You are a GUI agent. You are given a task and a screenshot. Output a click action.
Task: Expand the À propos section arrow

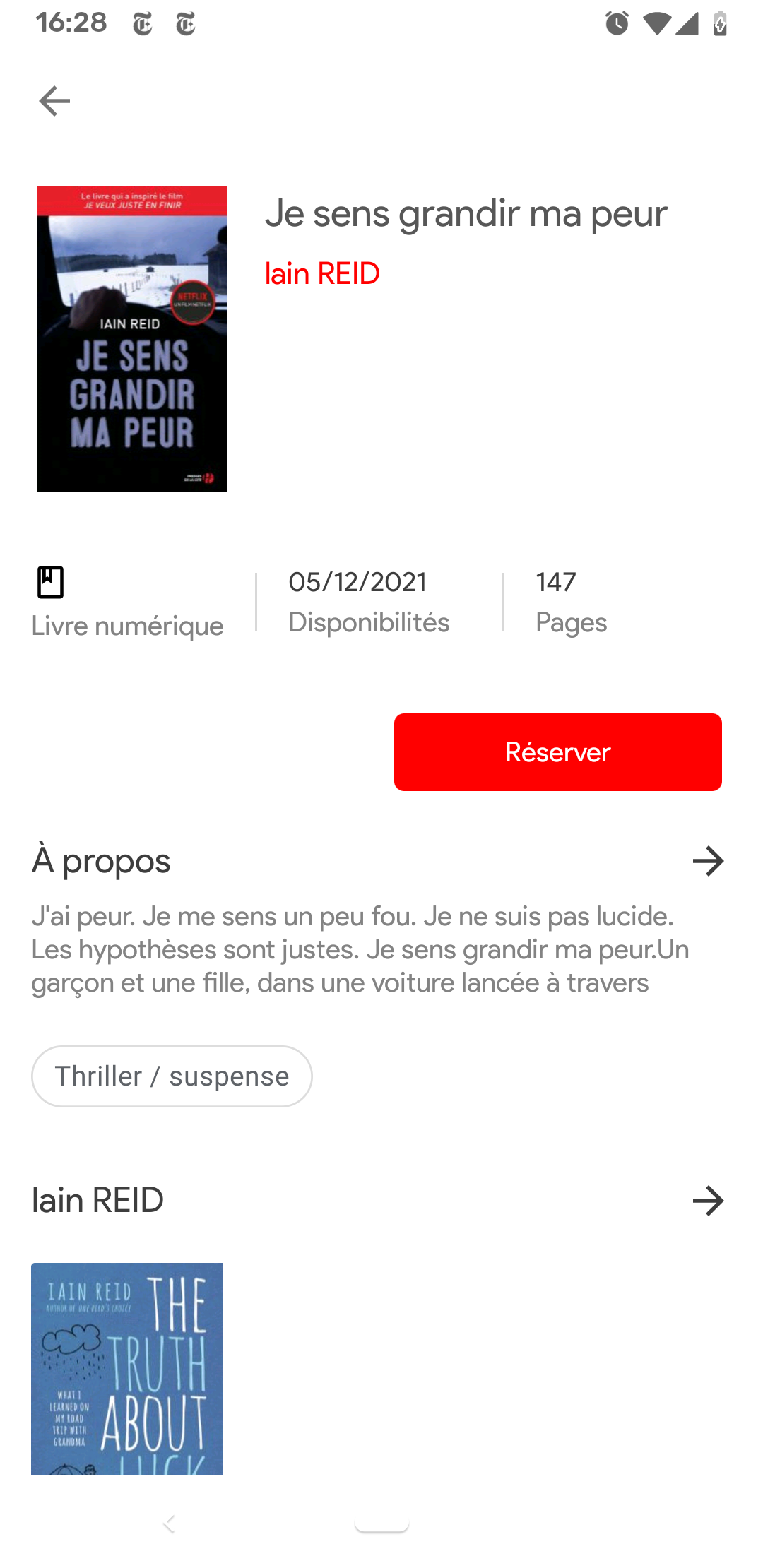tap(708, 861)
